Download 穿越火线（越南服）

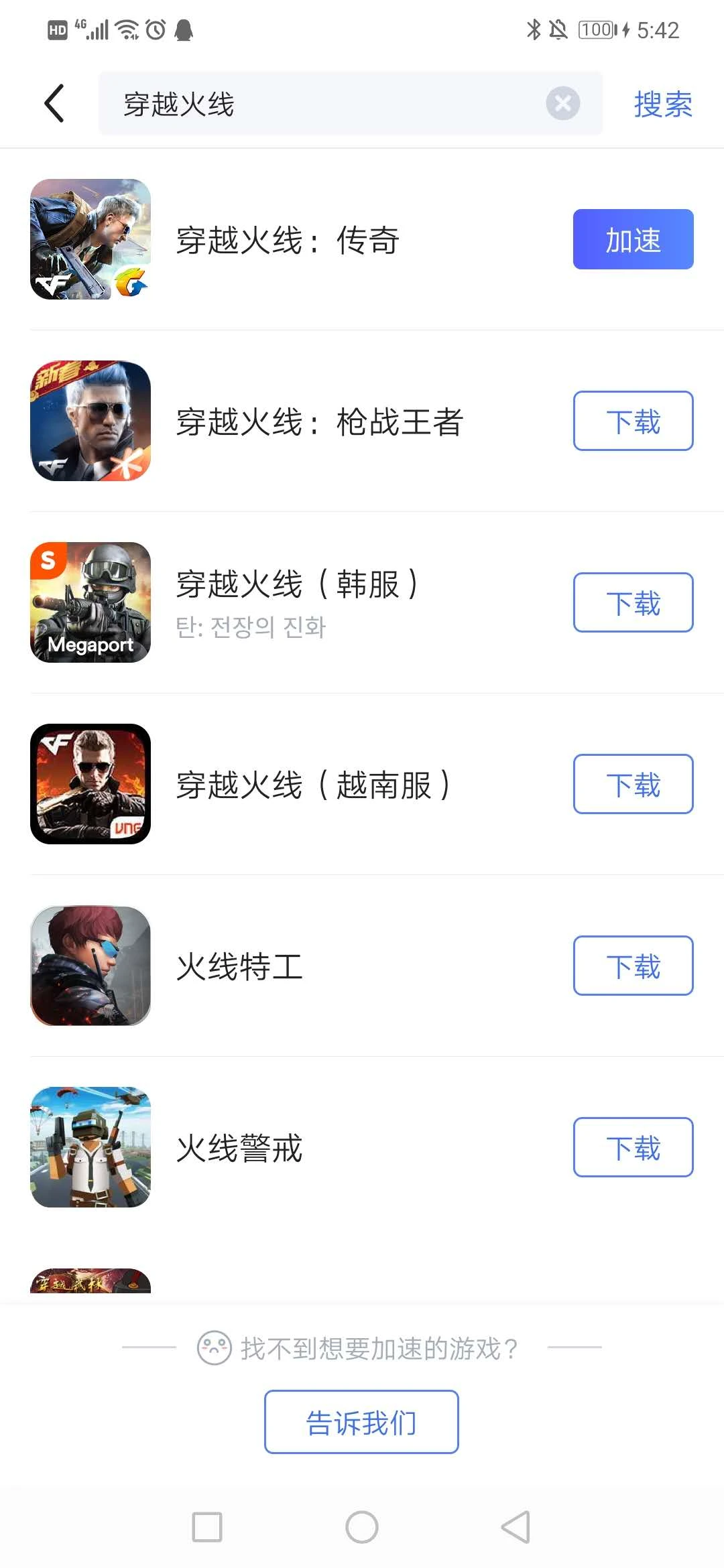[632, 784]
